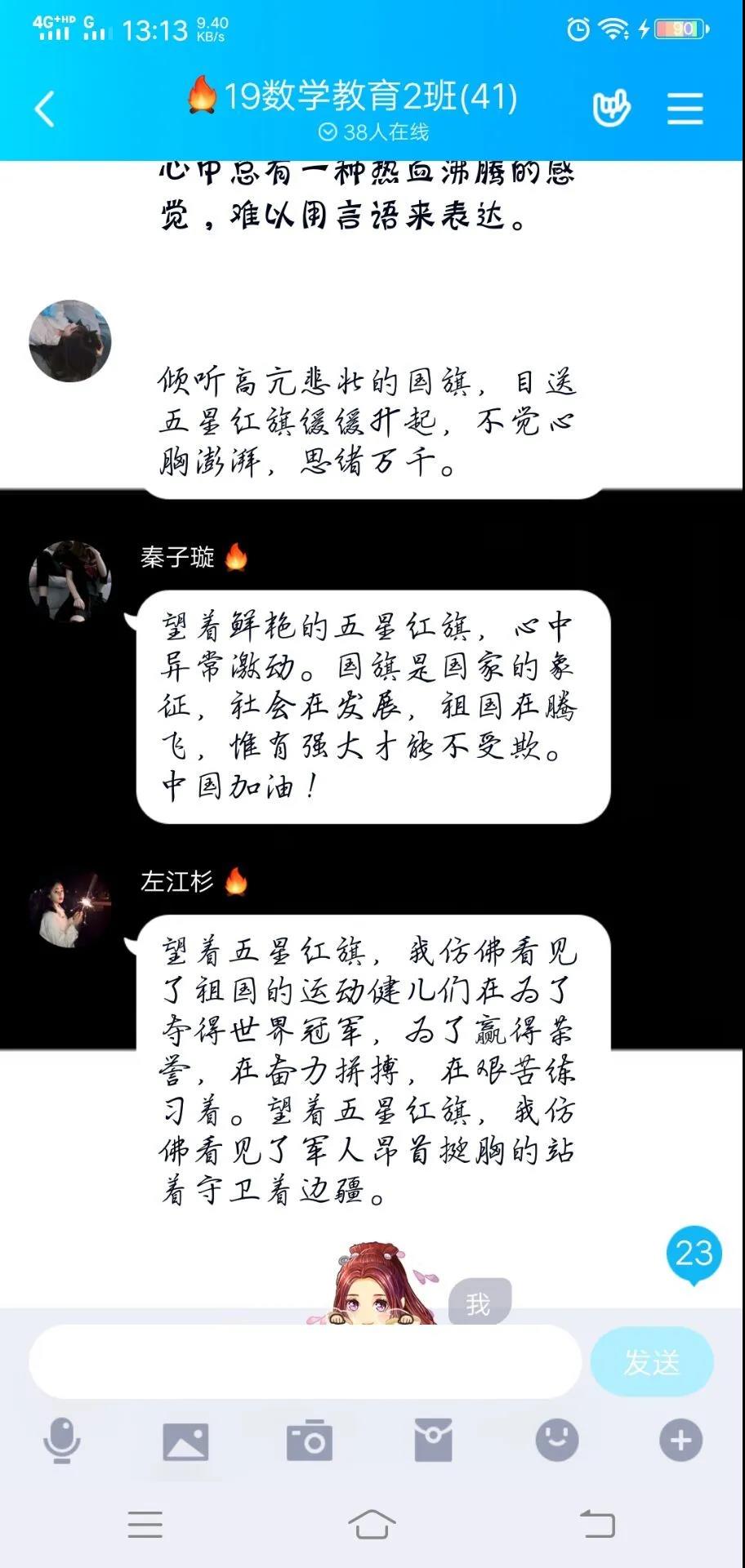This screenshot has height=1568, width=745.
Task: Open the photo gallery picker
Action: (185, 1441)
